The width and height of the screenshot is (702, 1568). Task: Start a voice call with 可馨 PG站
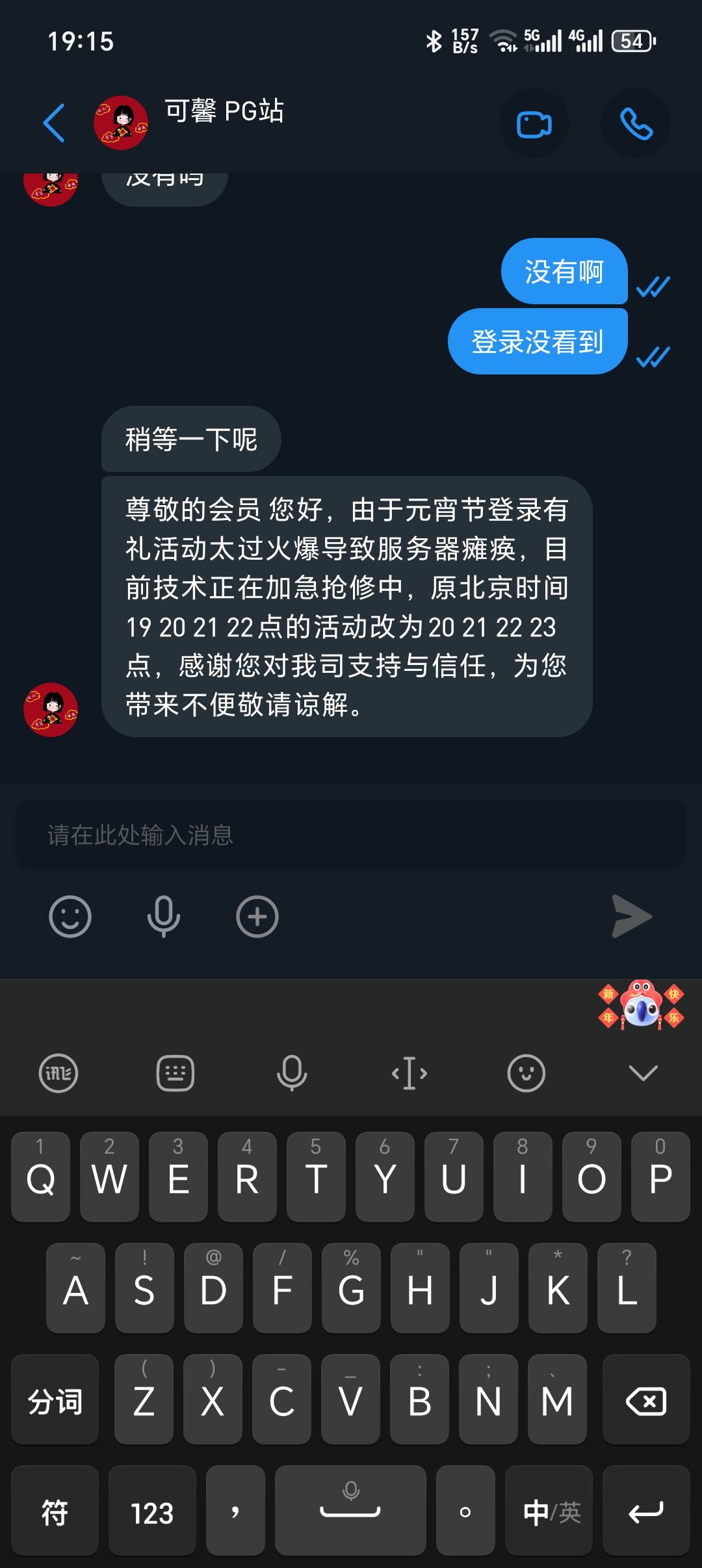click(x=636, y=124)
